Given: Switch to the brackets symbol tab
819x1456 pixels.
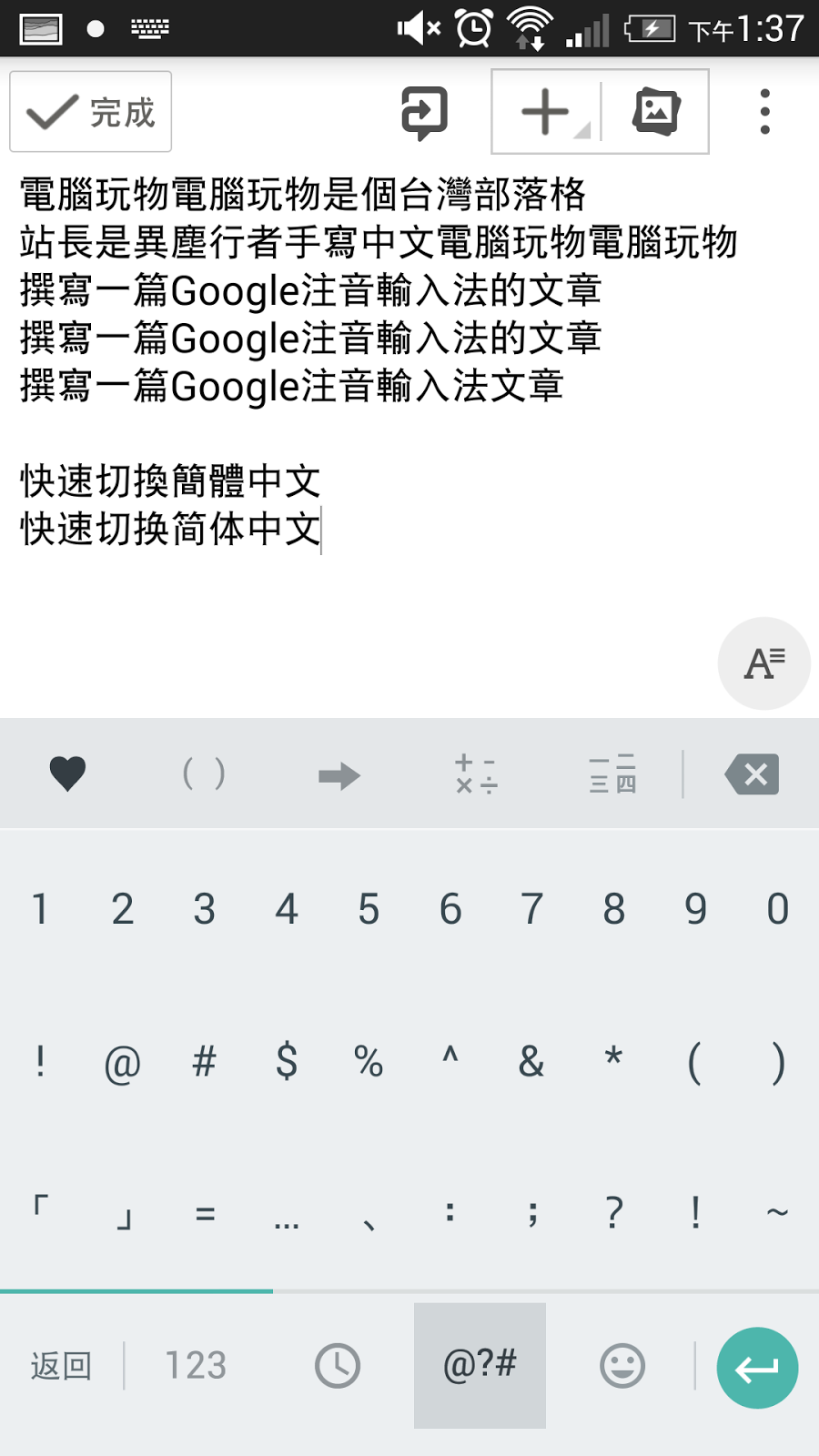Looking at the screenshot, I should tap(204, 774).
